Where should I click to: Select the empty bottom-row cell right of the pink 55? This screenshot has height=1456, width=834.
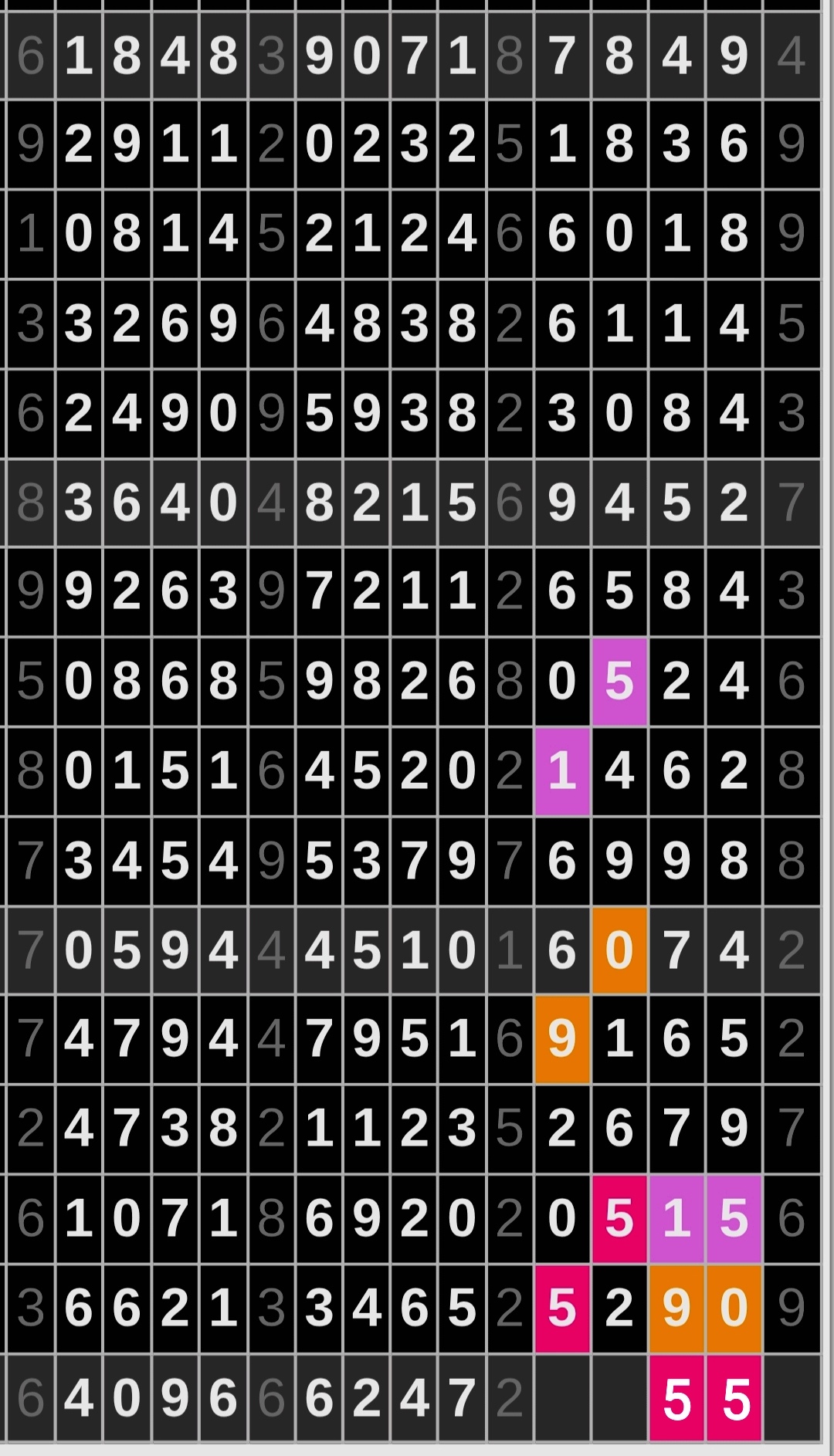coord(792,1398)
